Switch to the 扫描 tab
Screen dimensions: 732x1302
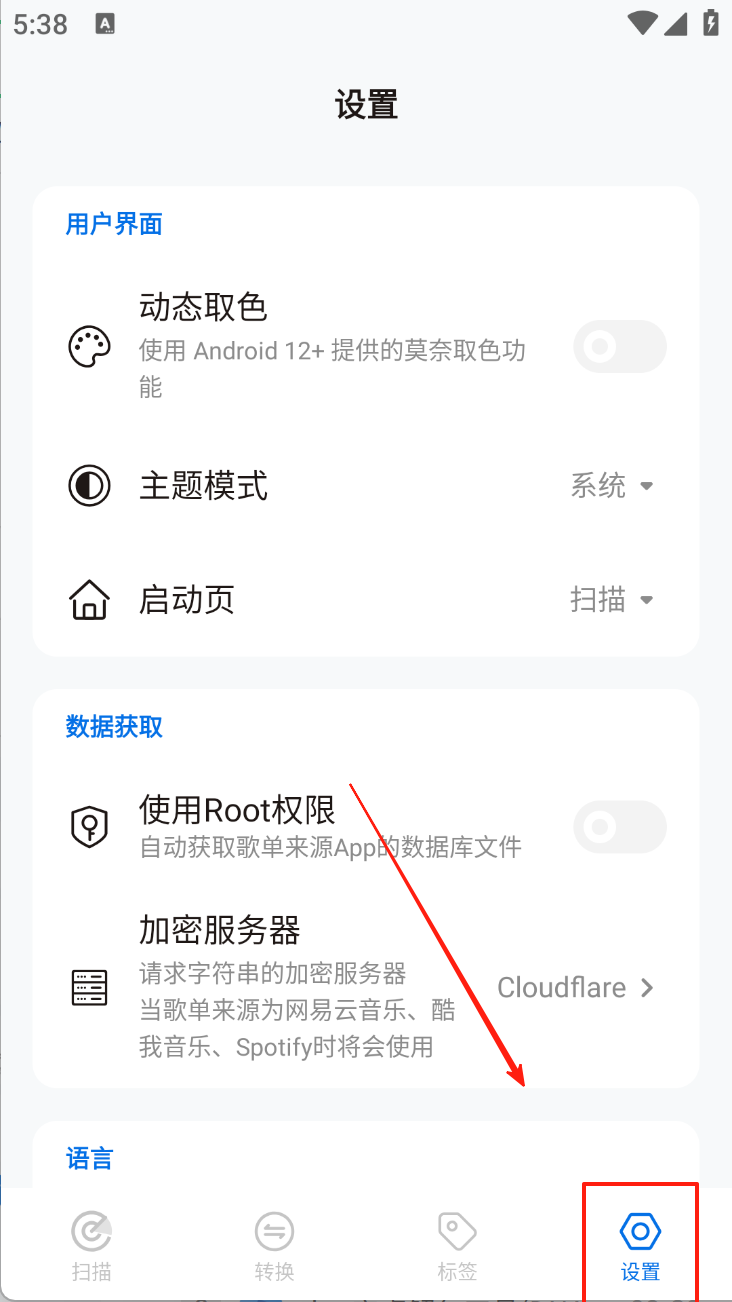click(x=91, y=1245)
